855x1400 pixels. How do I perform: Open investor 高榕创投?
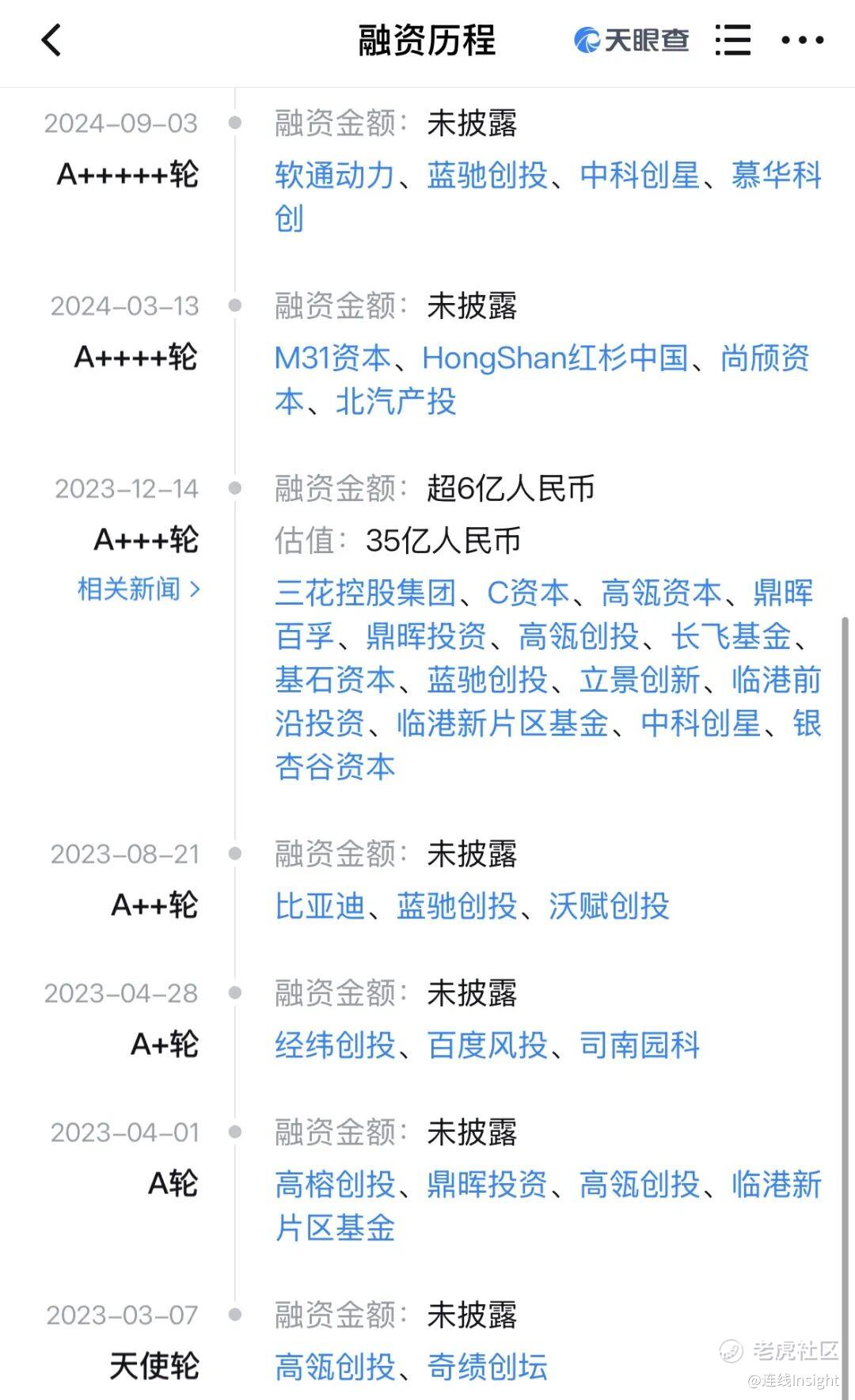pyautogui.click(x=335, y=1185)
